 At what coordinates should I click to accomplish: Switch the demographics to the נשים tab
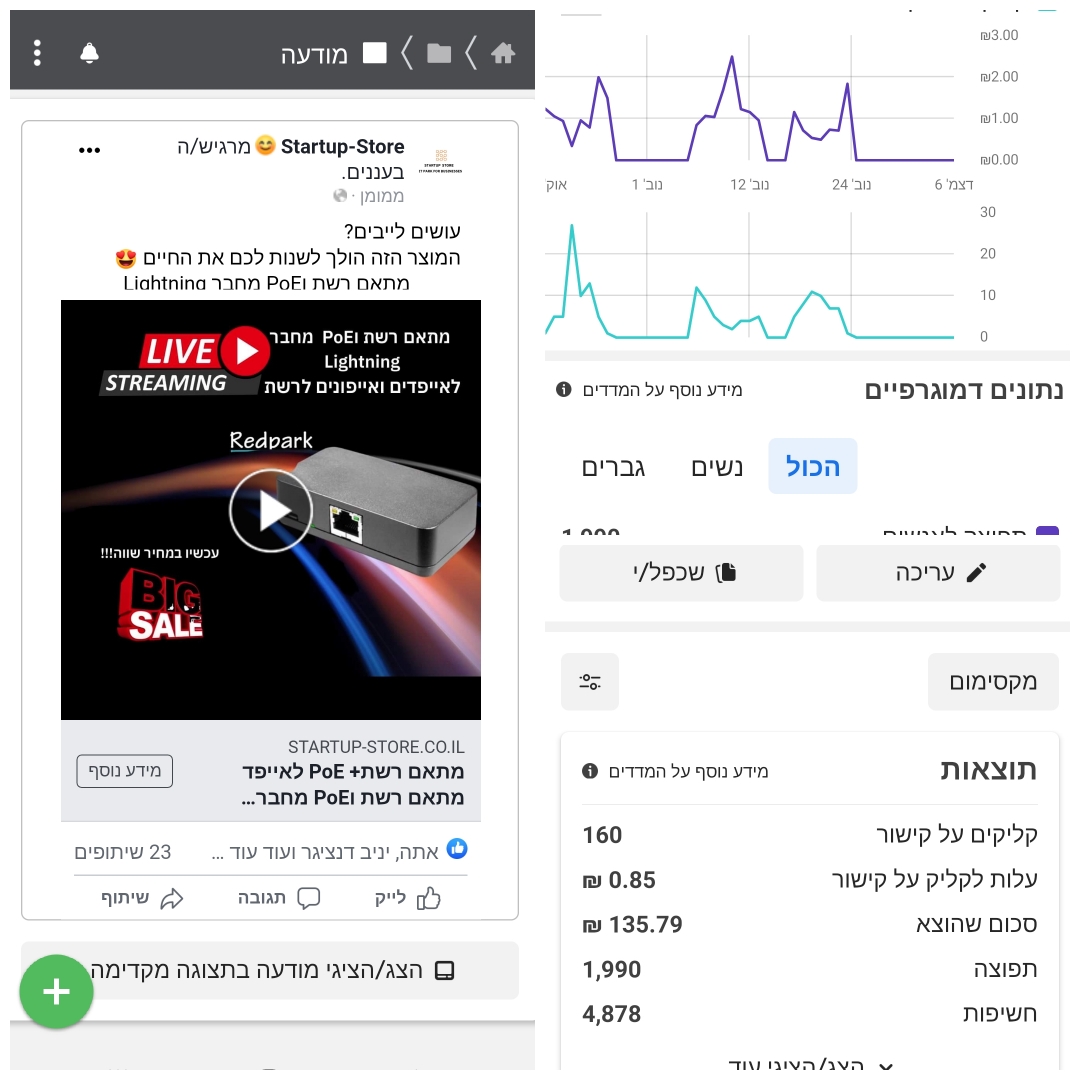(717, 467)
